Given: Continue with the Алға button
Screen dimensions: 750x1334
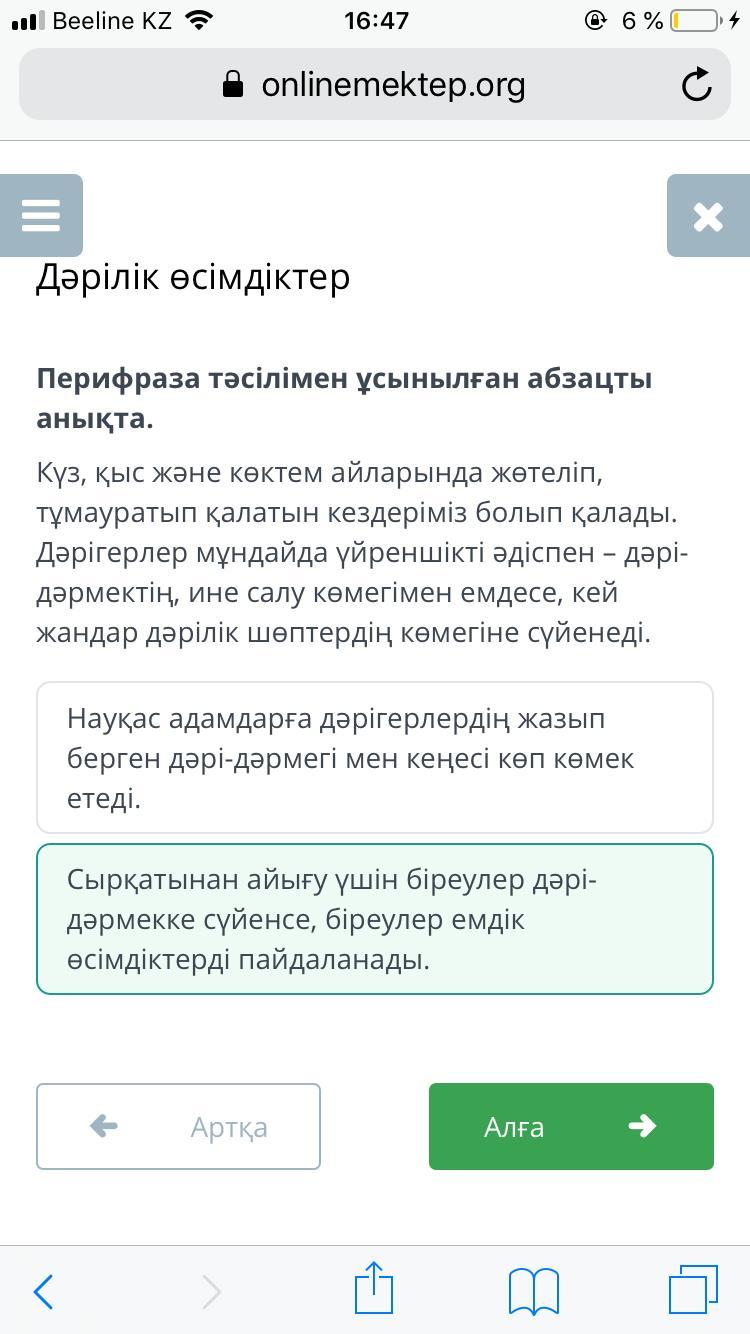Looking at the screenshot, I should coord(571,1126).
